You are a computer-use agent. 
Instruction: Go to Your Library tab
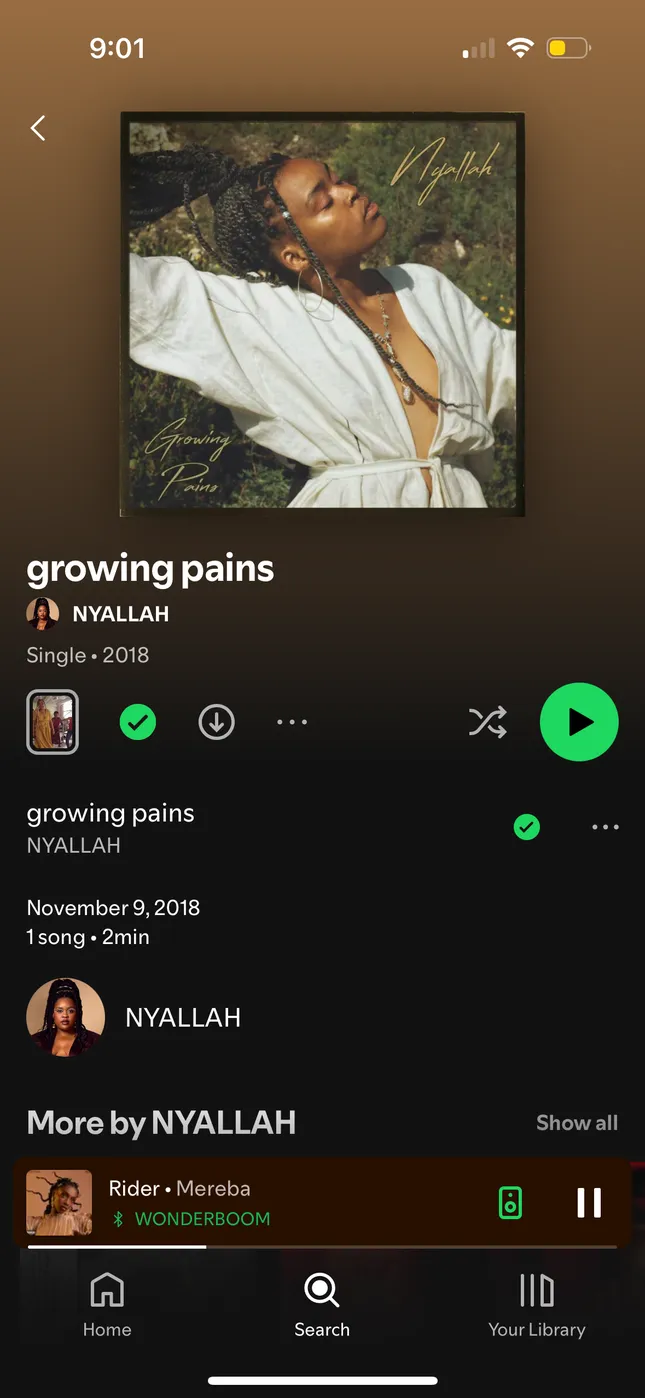(x=537, y=1306)
